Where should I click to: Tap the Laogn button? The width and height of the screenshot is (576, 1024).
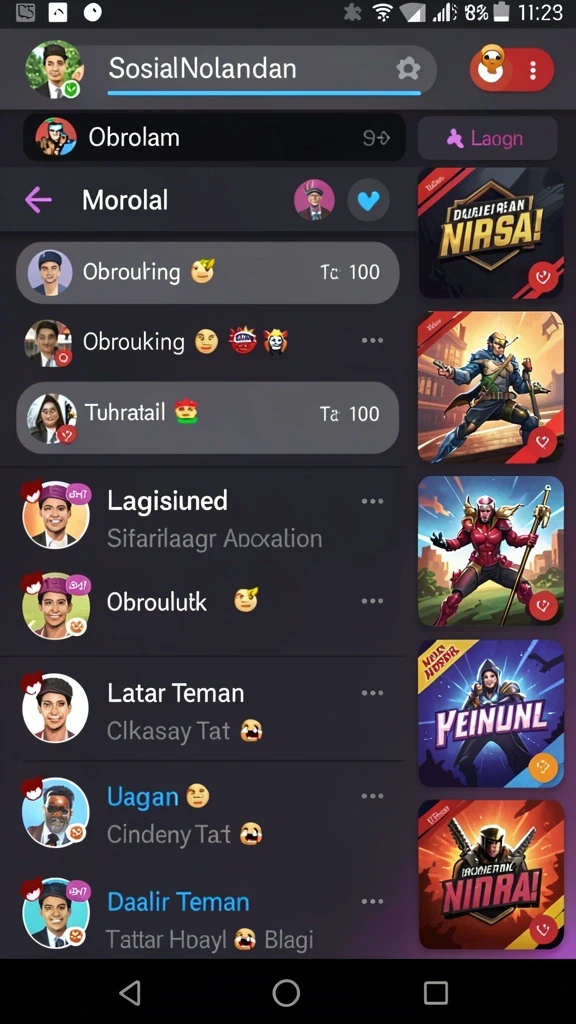coord(487,138)
